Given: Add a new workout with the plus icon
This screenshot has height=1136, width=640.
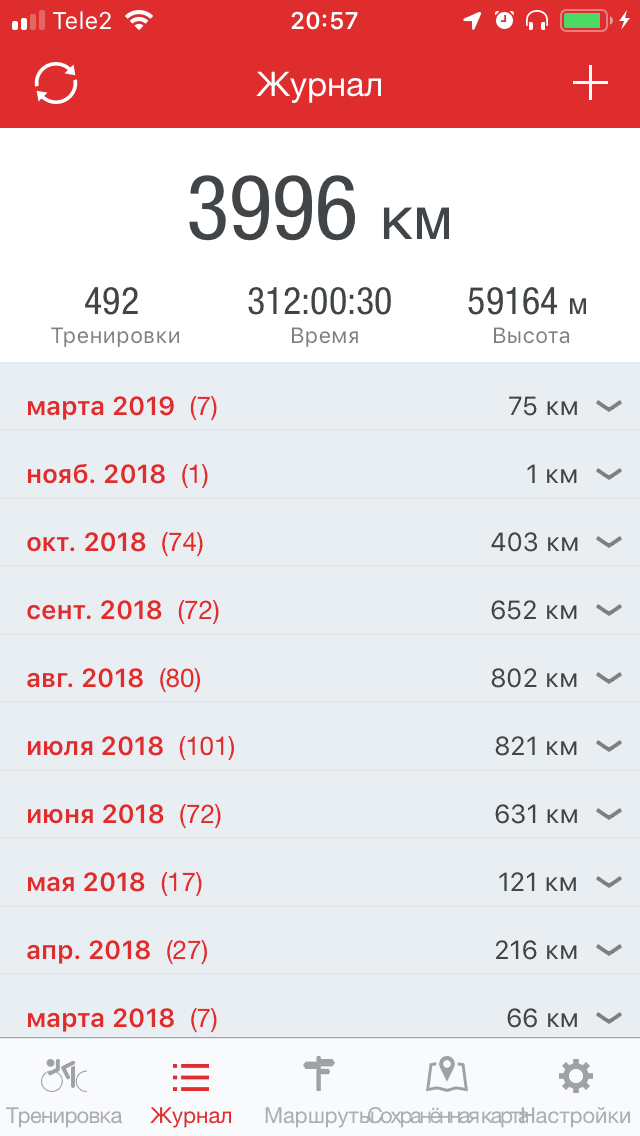Looking at the screenshot, I should [590, 83].
